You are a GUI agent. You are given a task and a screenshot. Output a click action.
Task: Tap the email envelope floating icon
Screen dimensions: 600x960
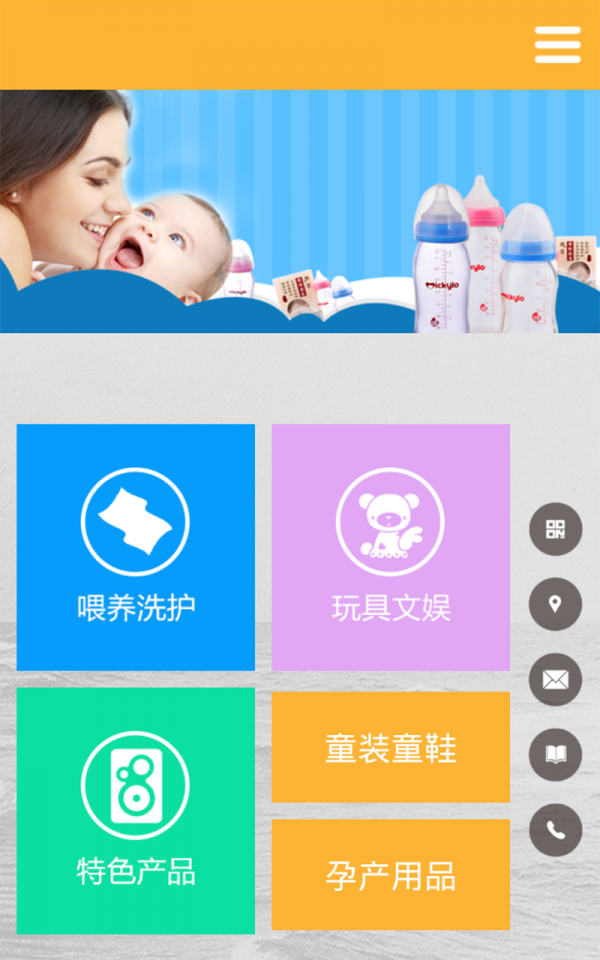[x=555, y=680]
